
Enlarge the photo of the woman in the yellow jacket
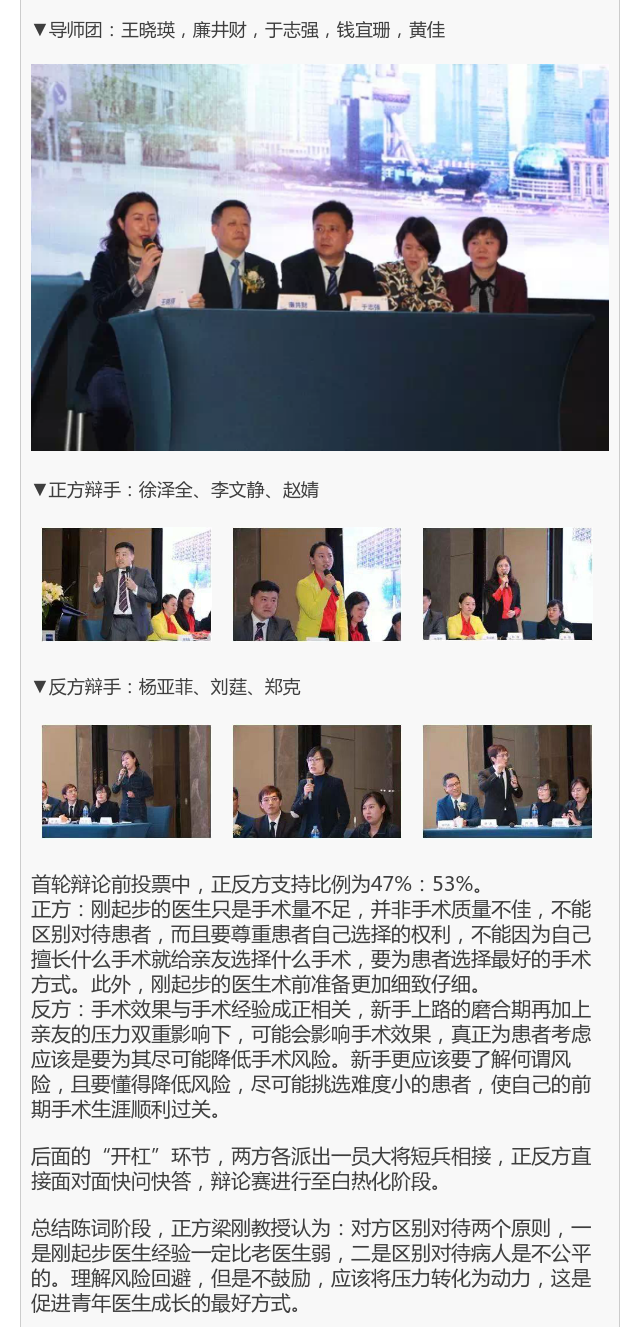(317, 584)
